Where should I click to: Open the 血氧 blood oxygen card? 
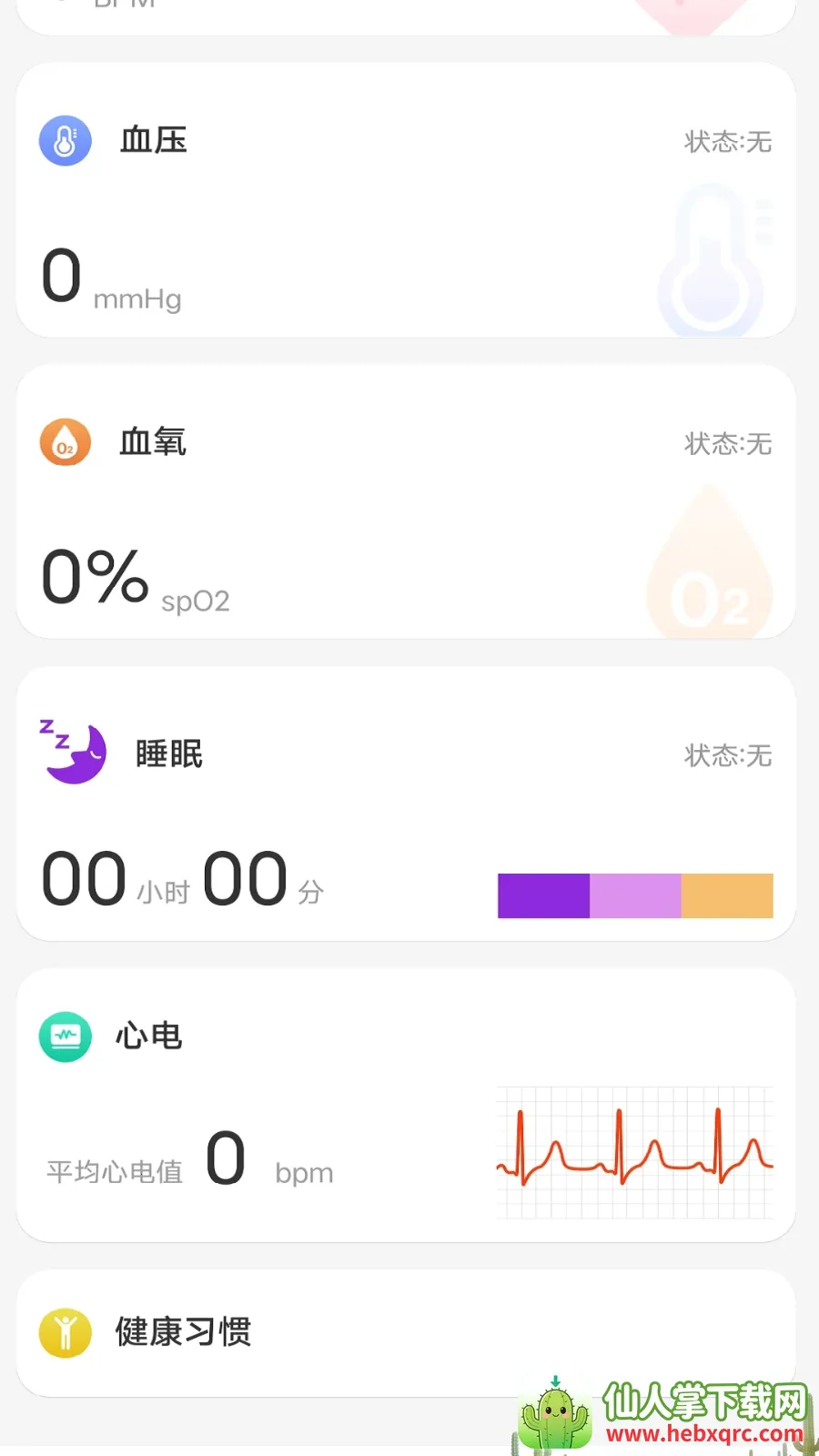coord(406,501)
